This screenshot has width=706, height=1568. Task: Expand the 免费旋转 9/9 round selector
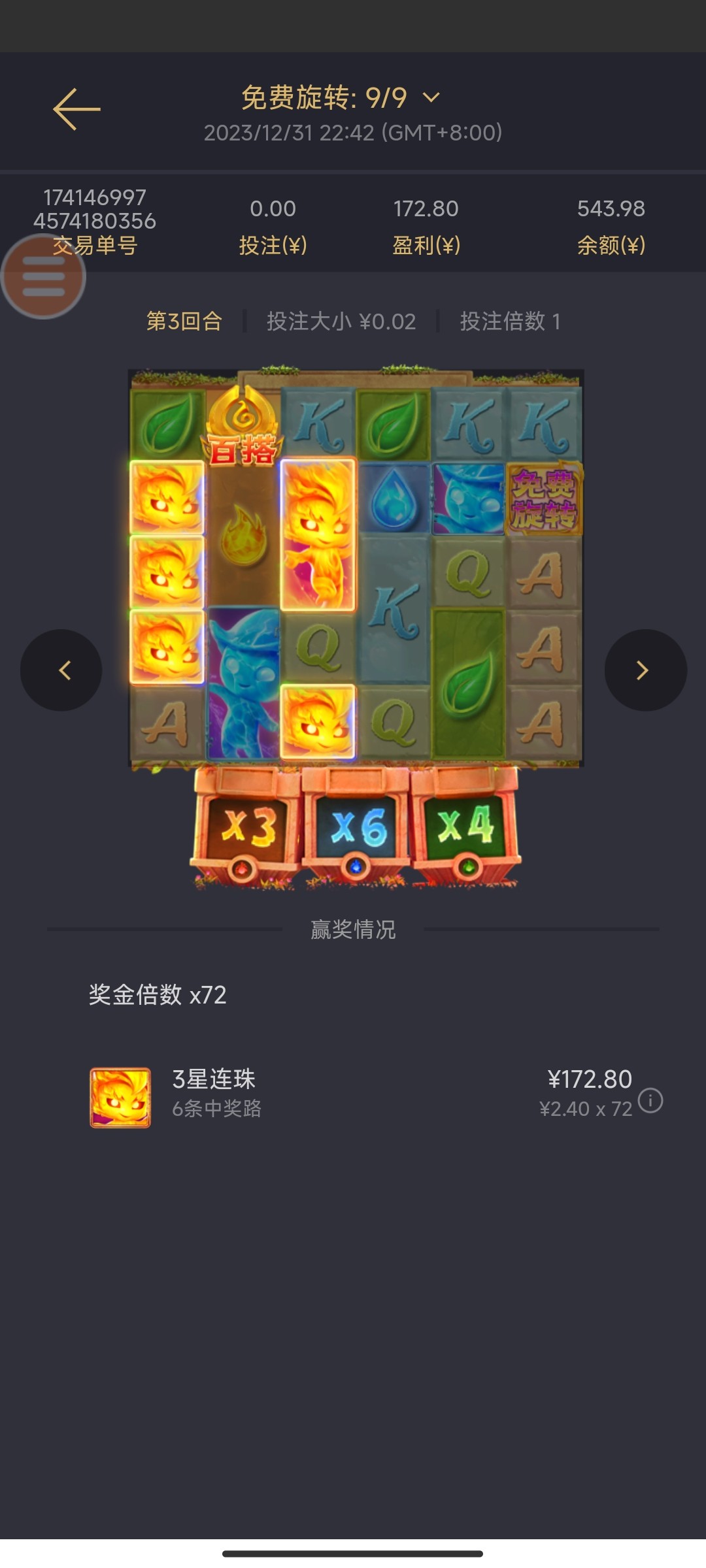coord(431,98)
